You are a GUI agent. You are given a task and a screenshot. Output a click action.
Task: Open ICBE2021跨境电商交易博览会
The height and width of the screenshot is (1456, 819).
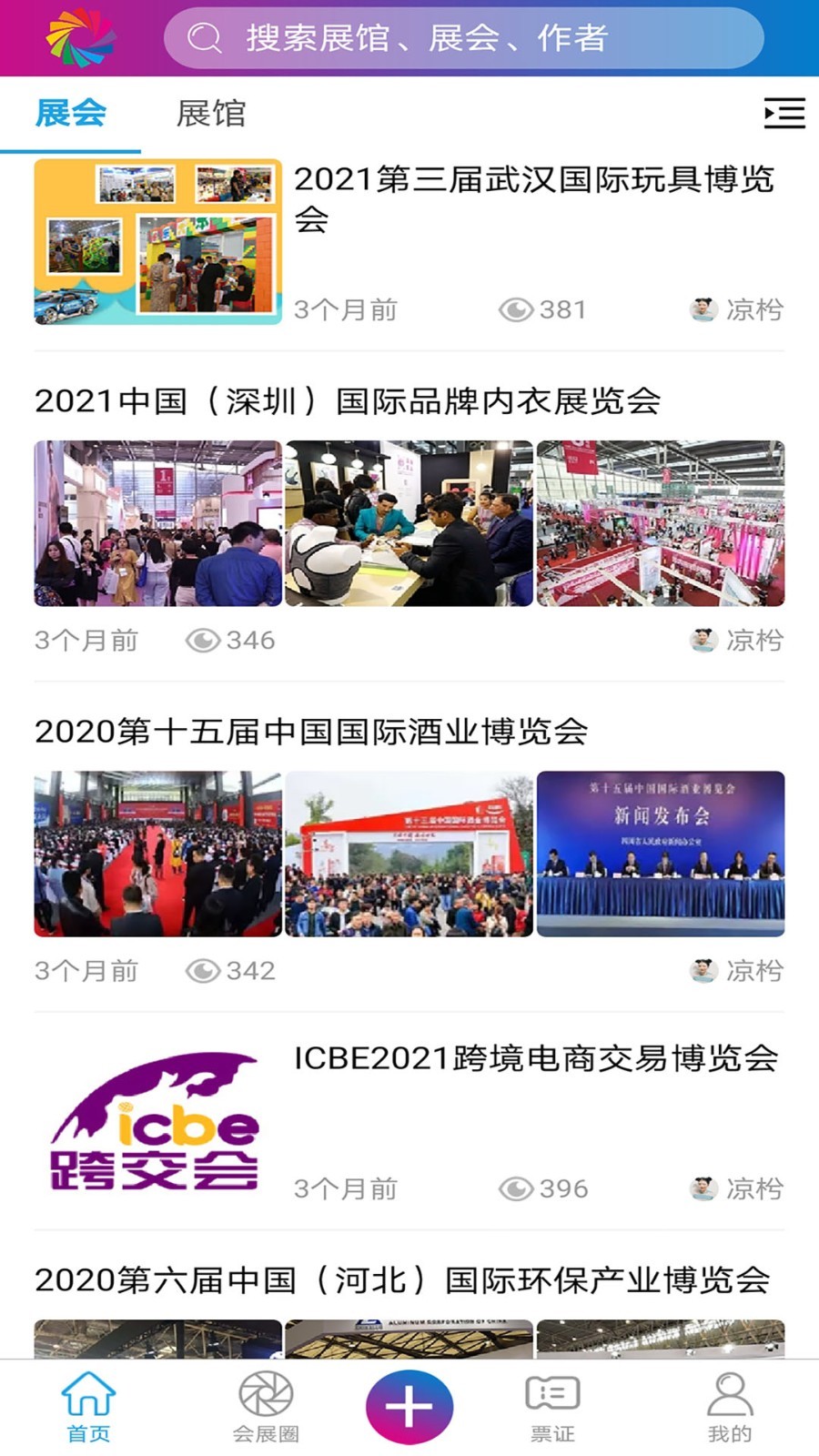coord(536,1058)
